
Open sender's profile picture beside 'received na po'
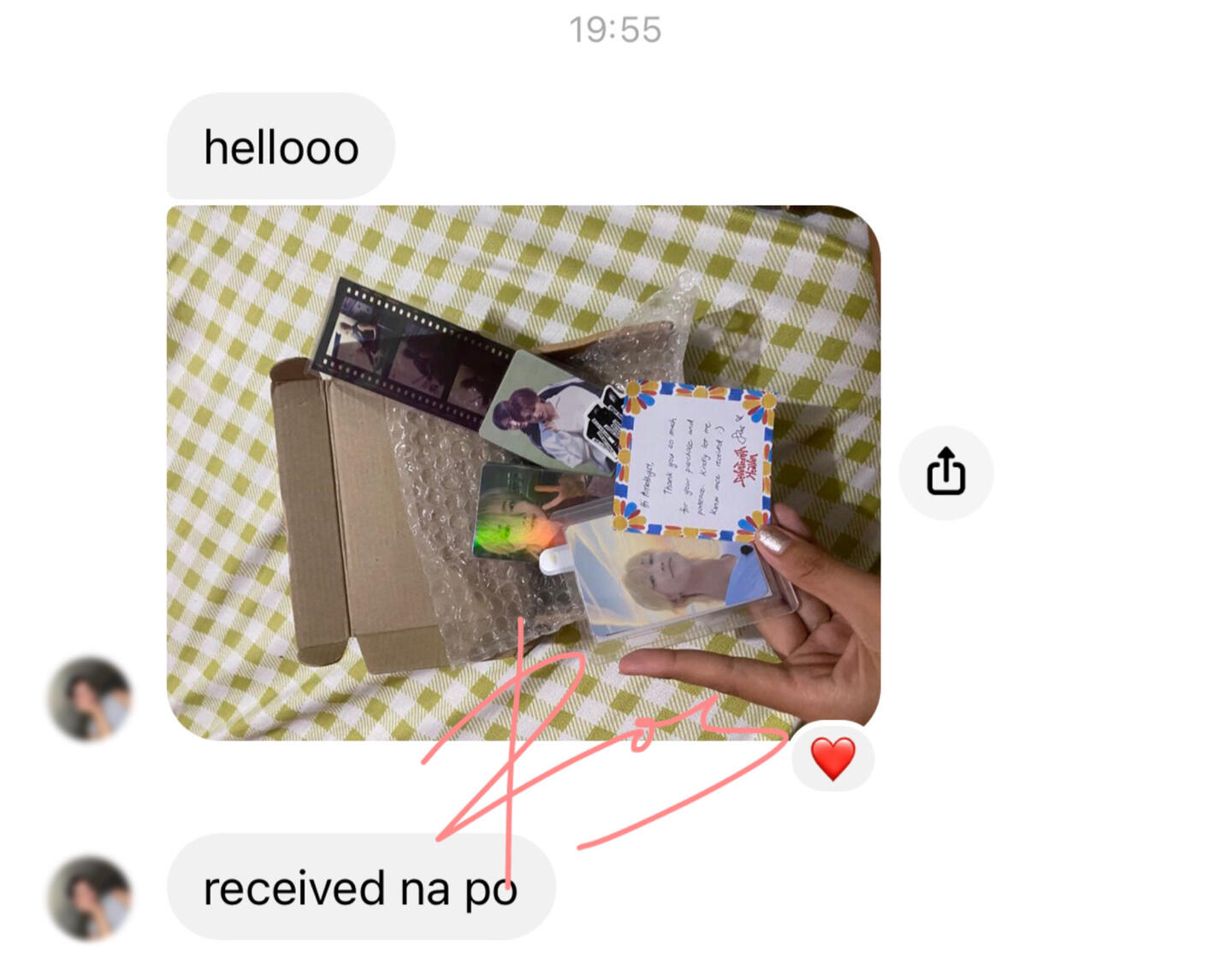pos(90,898)
